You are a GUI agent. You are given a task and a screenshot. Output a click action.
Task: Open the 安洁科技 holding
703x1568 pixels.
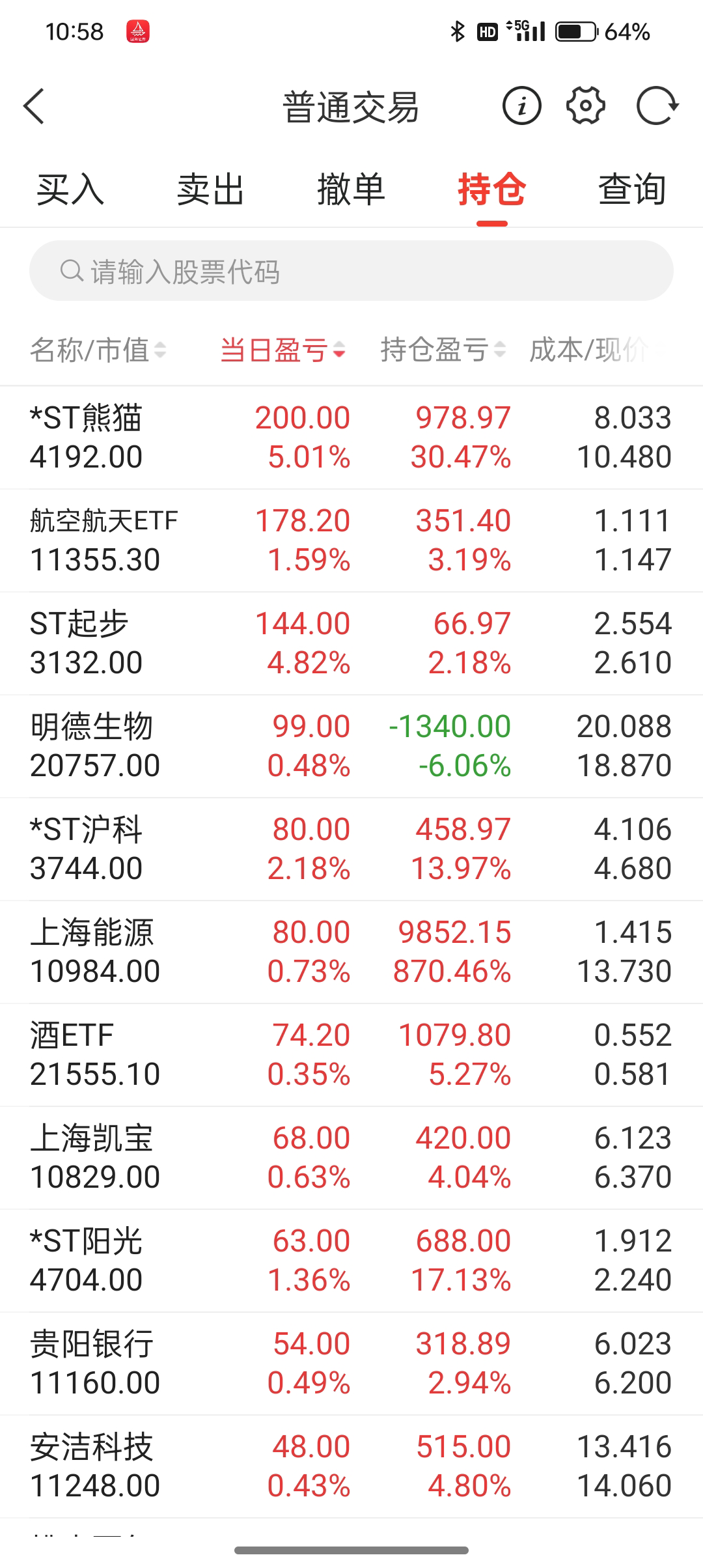[x=351, y=1466]
